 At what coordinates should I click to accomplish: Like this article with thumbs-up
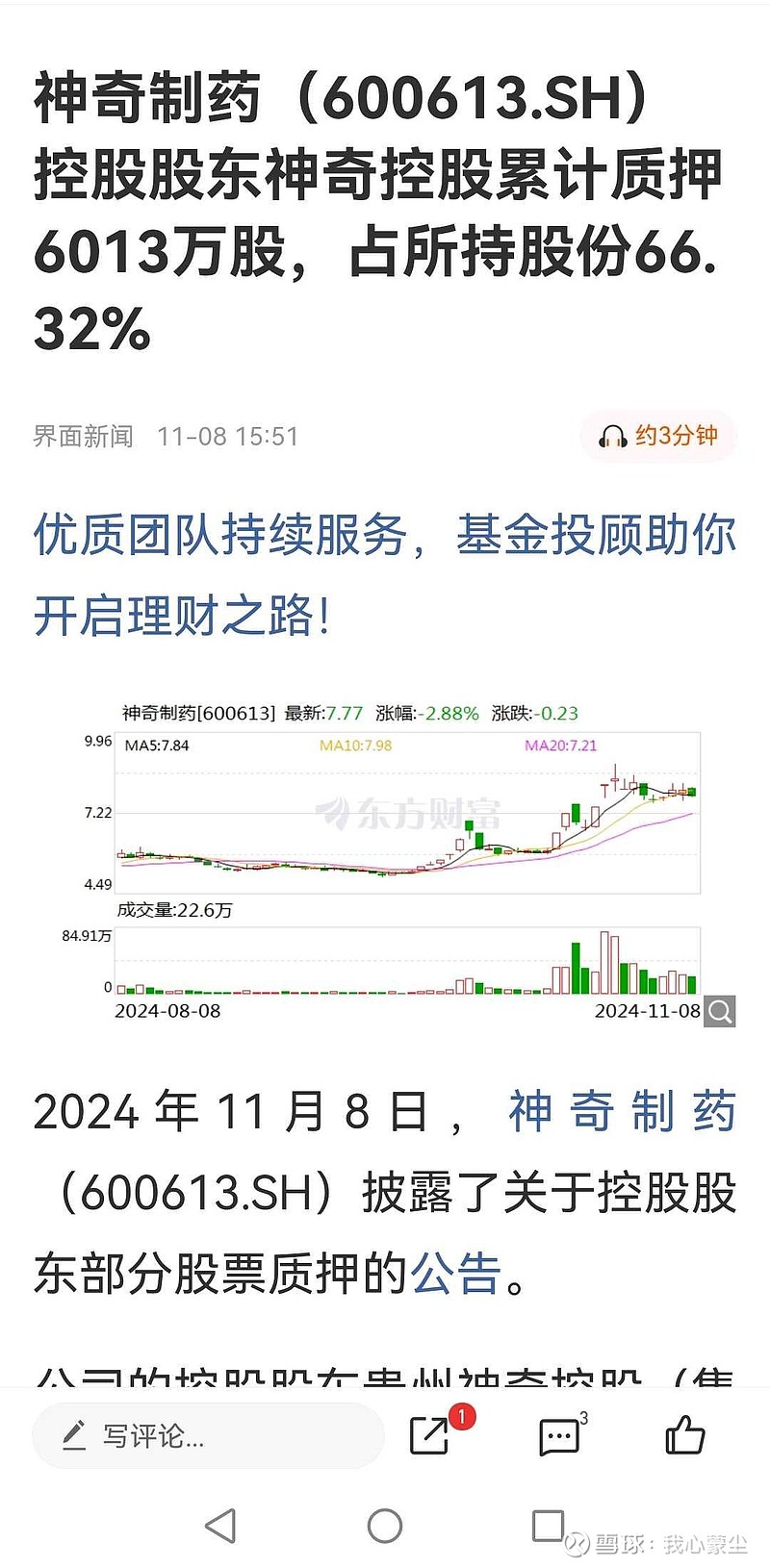(x=685, y=1435)
